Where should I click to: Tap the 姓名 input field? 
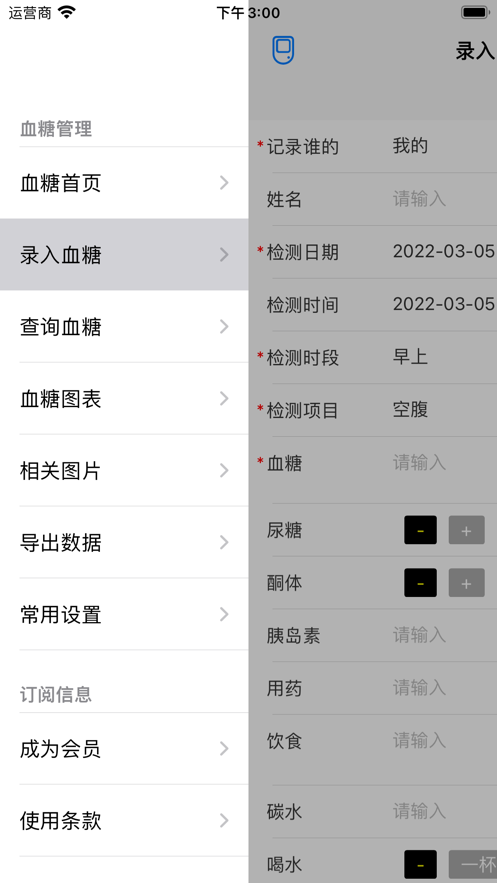click(444, 199)
